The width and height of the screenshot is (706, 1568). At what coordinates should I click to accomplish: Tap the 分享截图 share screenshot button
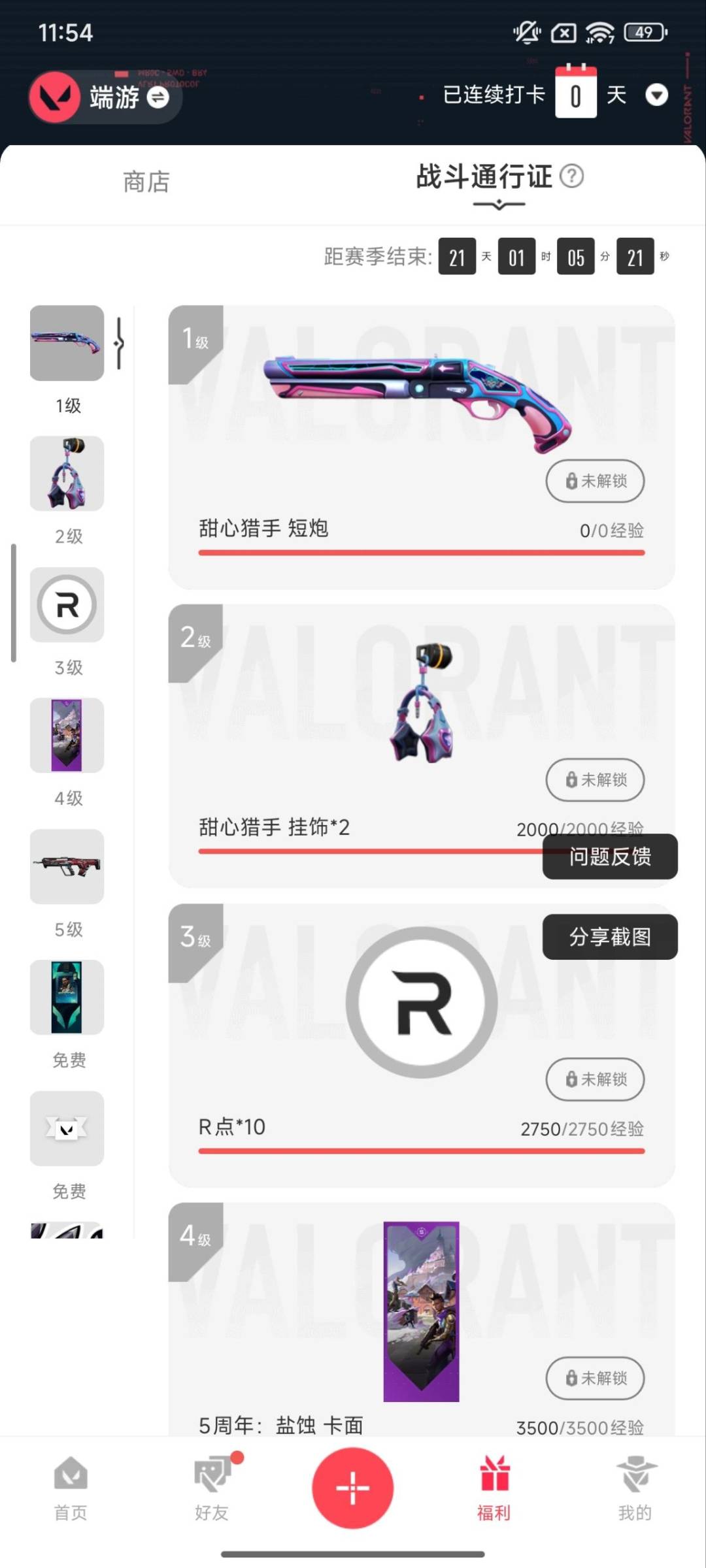tap(610, 937)
